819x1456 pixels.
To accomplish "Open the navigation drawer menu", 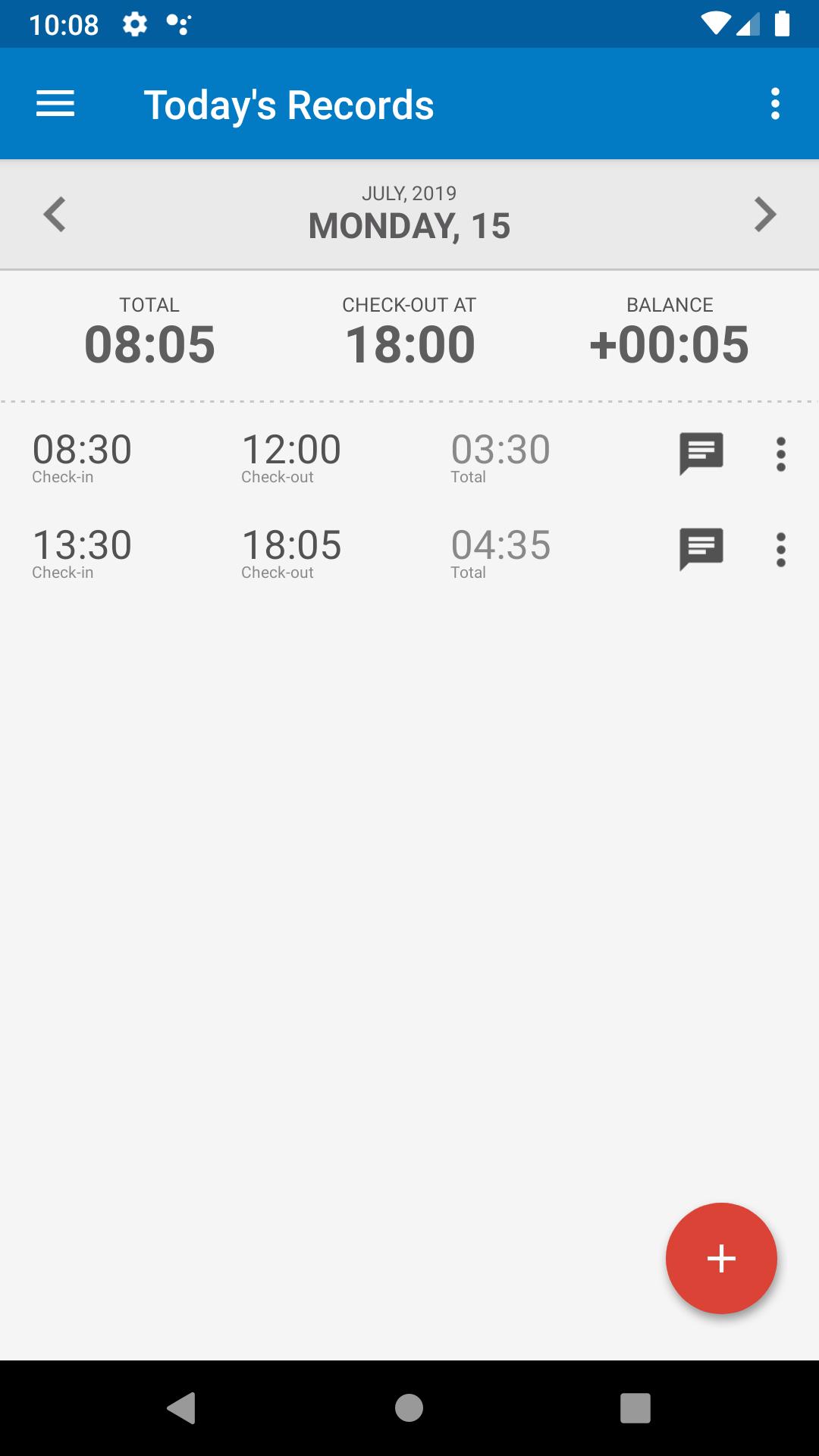I will (x=55, y=104).
